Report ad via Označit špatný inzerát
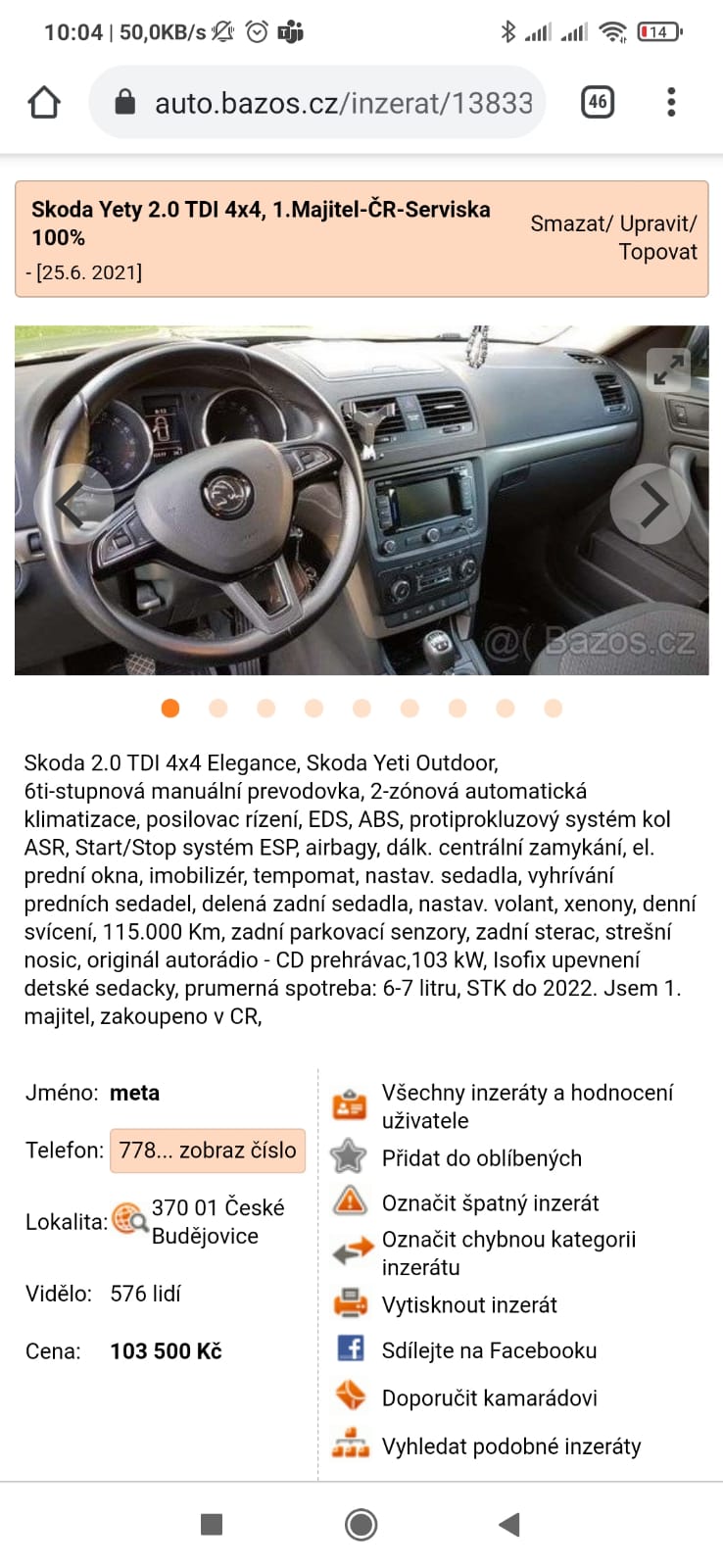 coord(490,1203)
